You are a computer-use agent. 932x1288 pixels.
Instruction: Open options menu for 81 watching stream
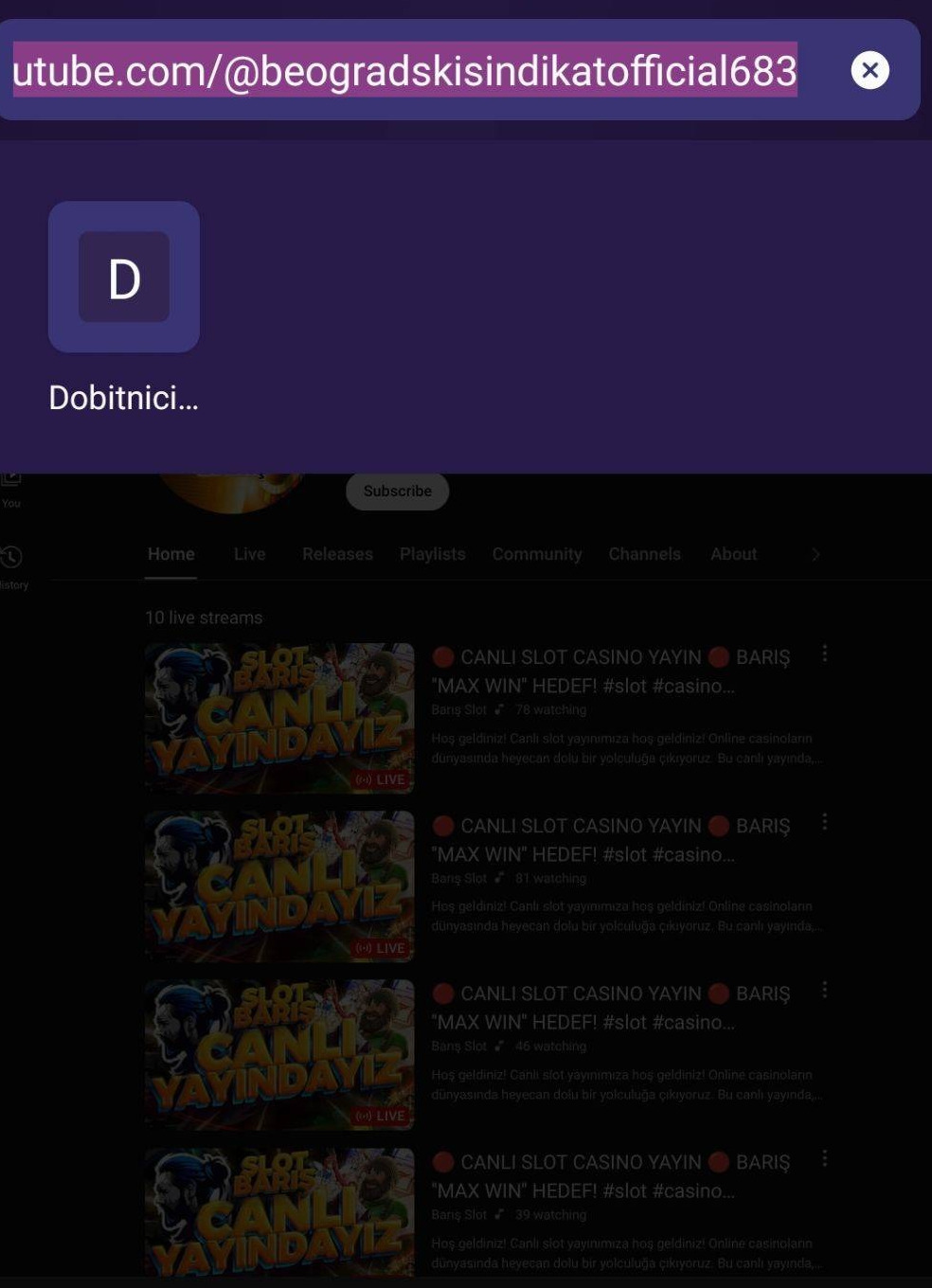pyautogui.click(x=825, y=822)
